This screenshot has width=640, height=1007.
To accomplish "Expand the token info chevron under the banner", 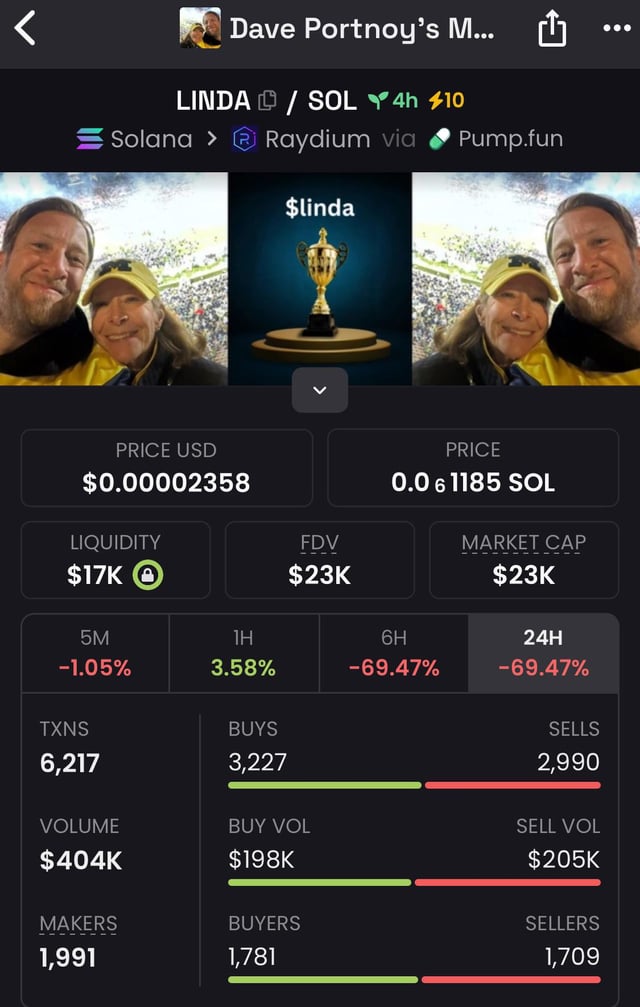I will [x=320, y=390].
